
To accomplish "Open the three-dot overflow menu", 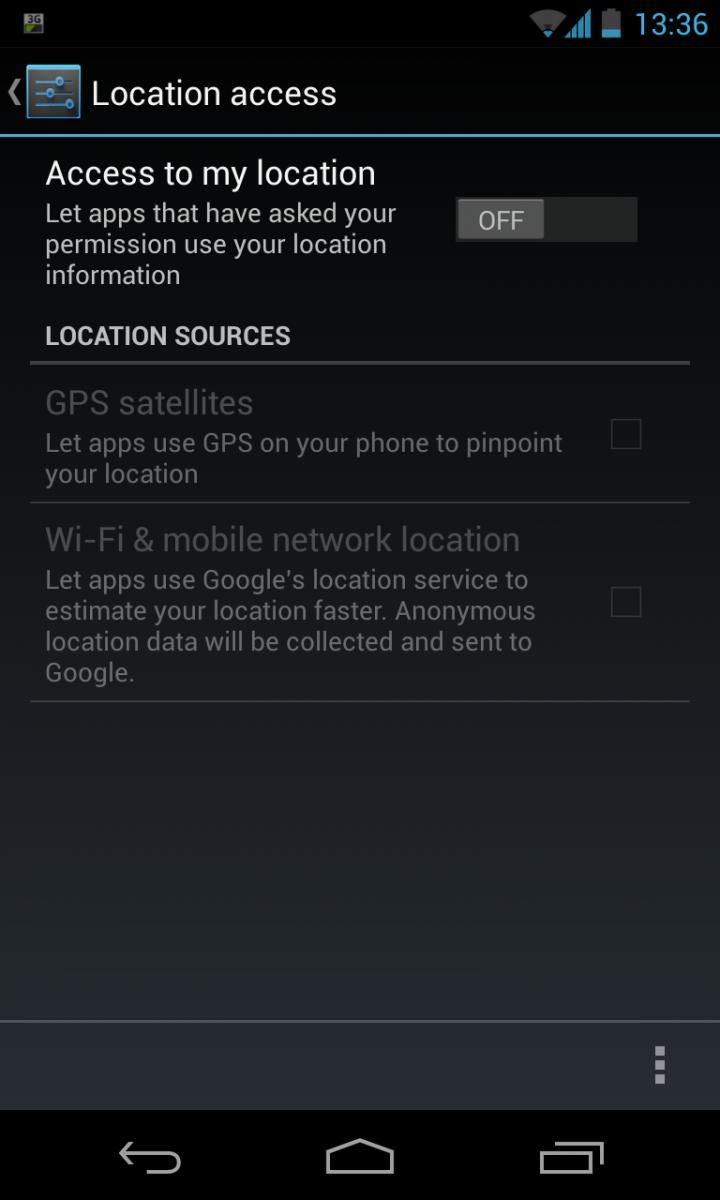I will tap(659, 1065).
